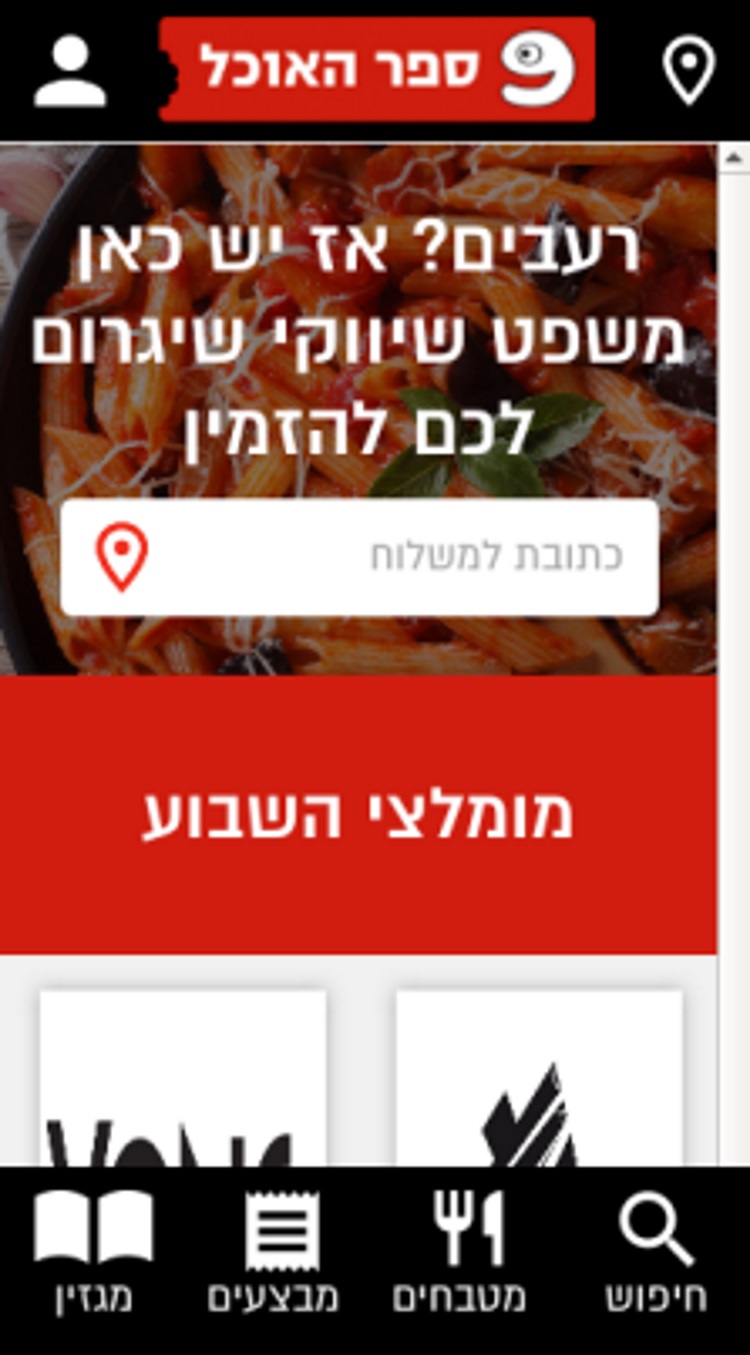Tap the ספר האוכל logo banner
Viewport: 750px width, 1355px height.
click(378, 69)
